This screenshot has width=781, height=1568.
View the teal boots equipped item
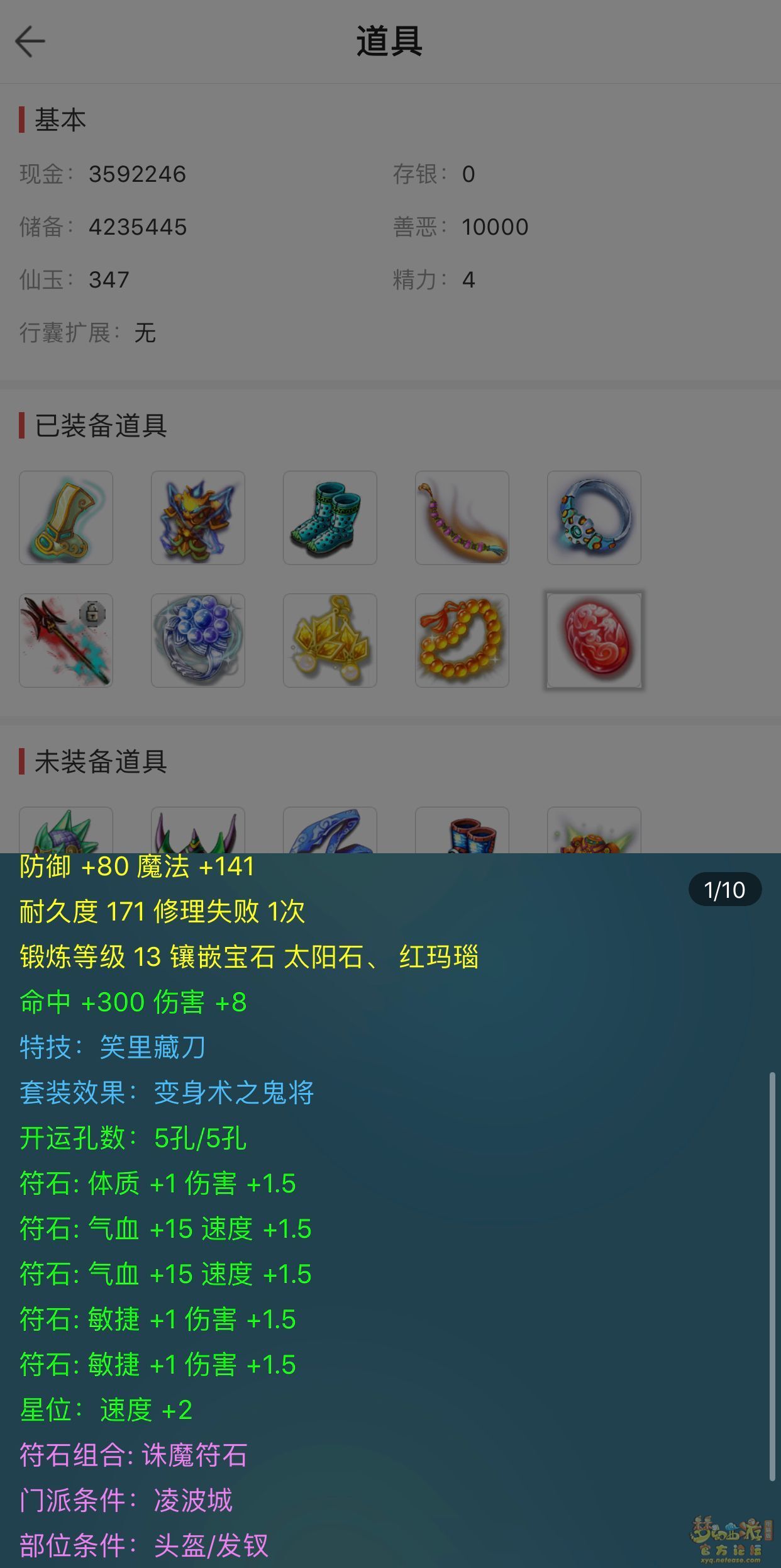point(330,518)
